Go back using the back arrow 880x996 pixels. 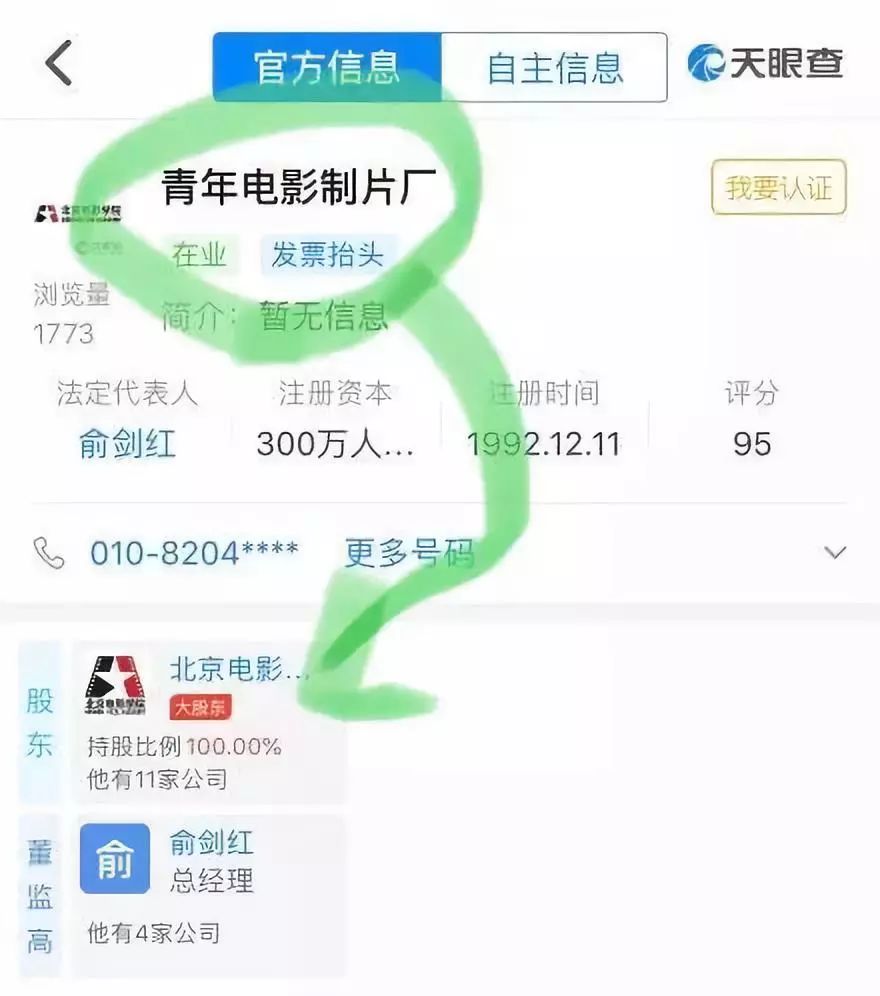[60, 65]
